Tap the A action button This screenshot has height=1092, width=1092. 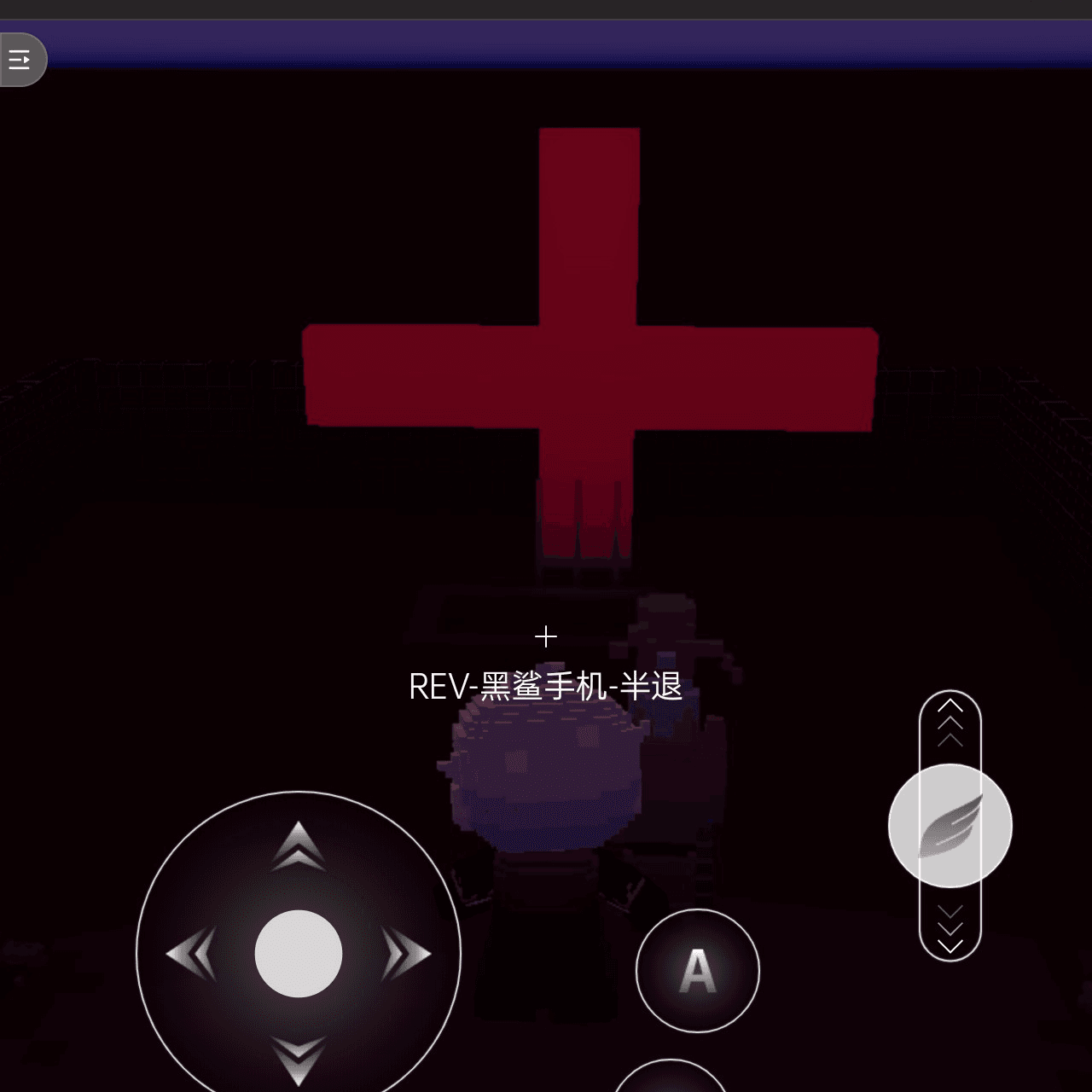pos(697,971)
